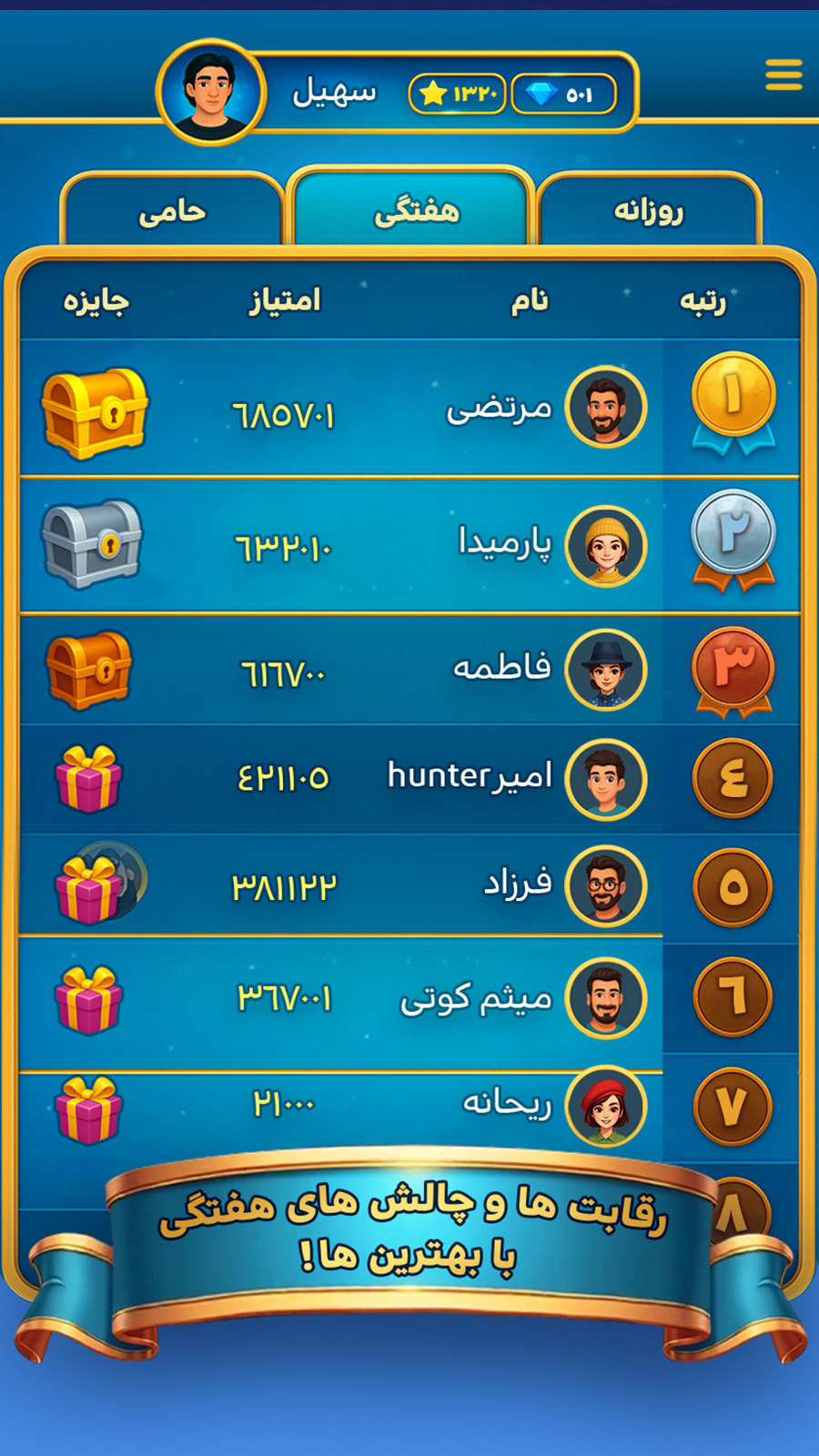Select the pink gift box next to امیرhunter
819x1456 pixels.
[x=88, y=778]
